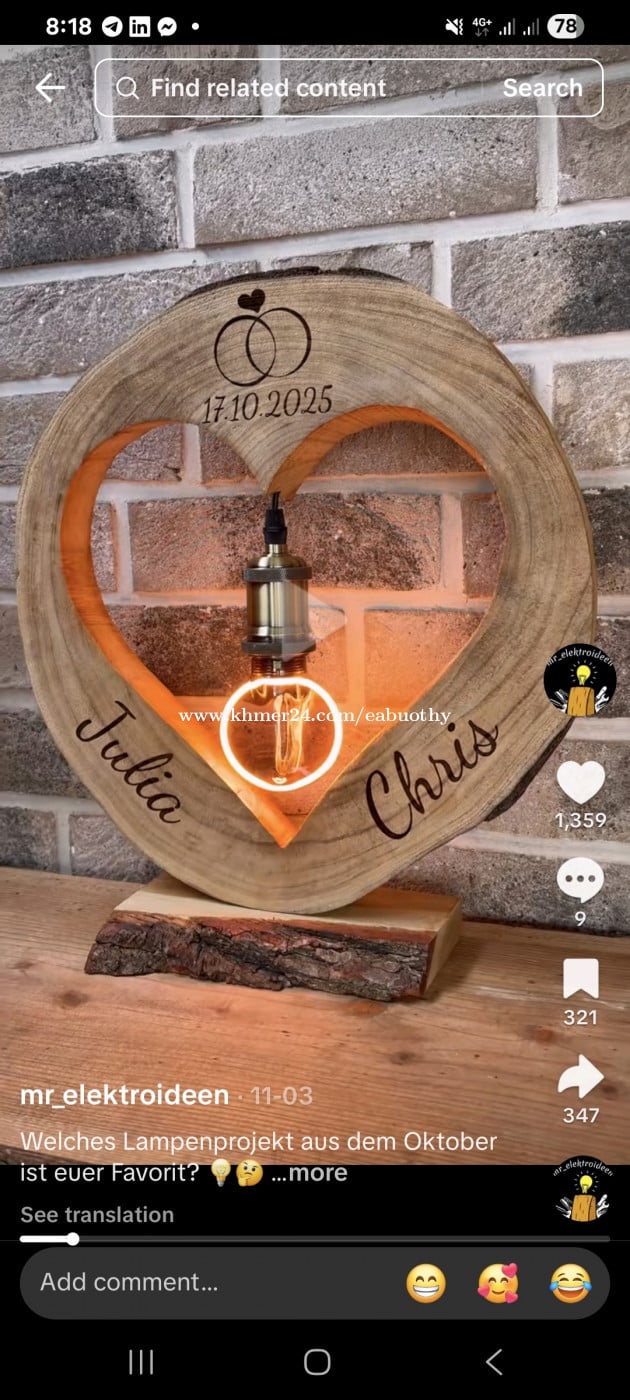Send the tears of joy emoji reaction
This screenshot has width=630, height=1400.
point(570,1283)
